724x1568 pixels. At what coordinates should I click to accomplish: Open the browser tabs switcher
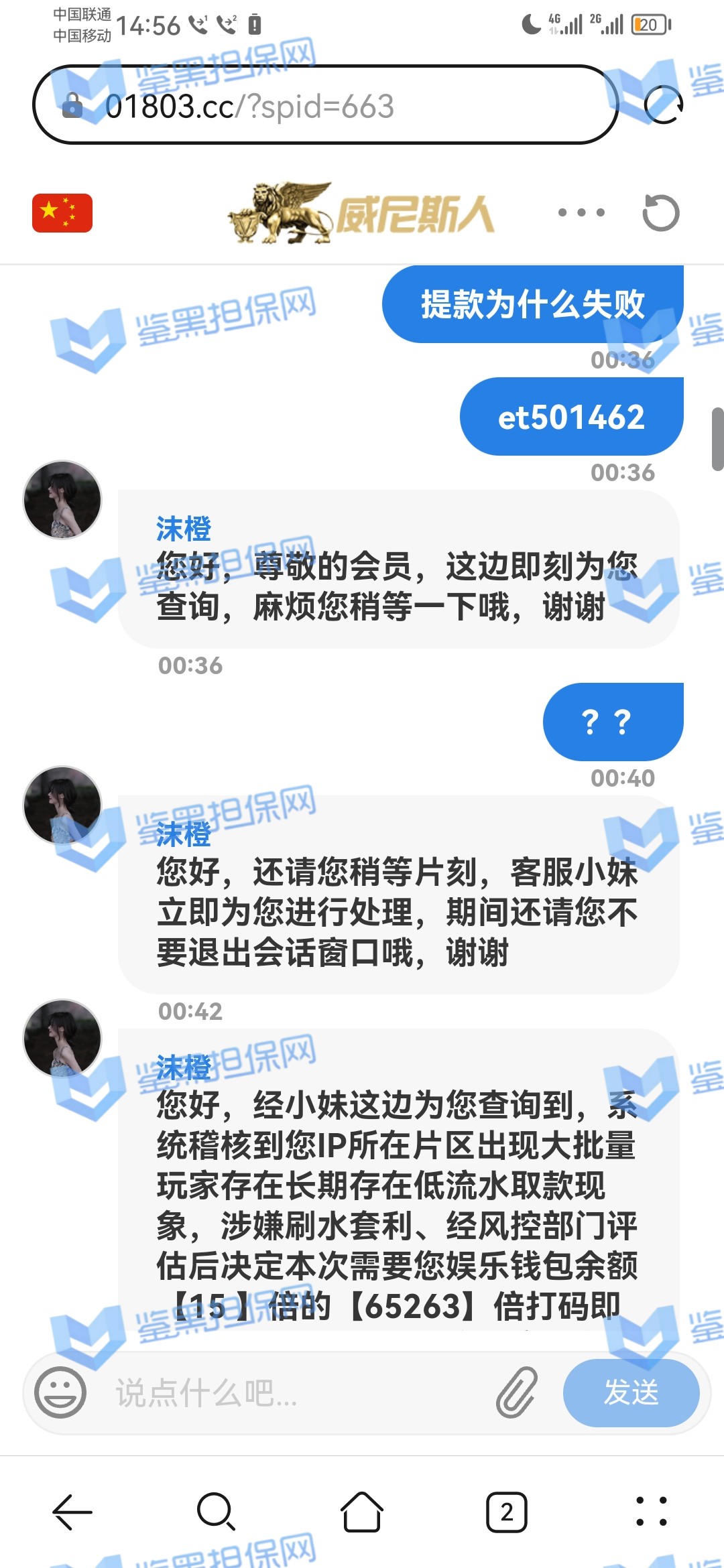click(x=507, y=1512)
